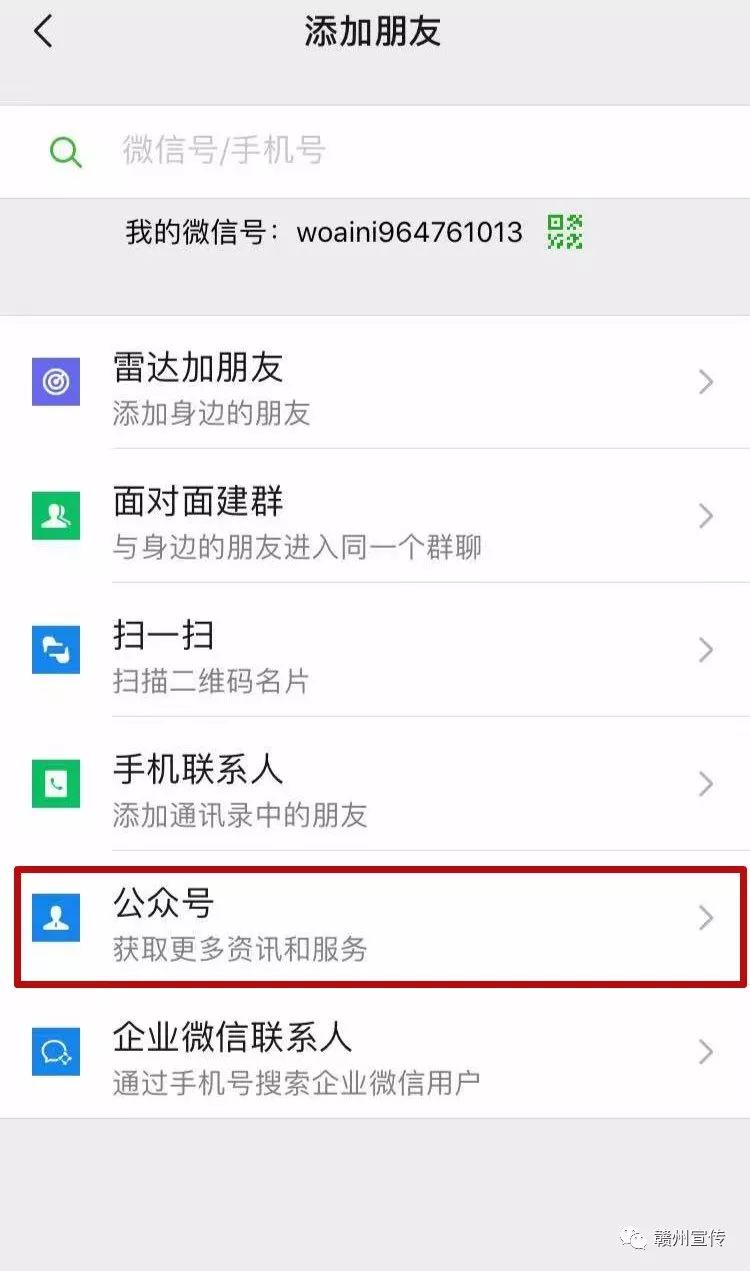Open 面对面建群
The image size is (750, 1271).
pos(375,516)
